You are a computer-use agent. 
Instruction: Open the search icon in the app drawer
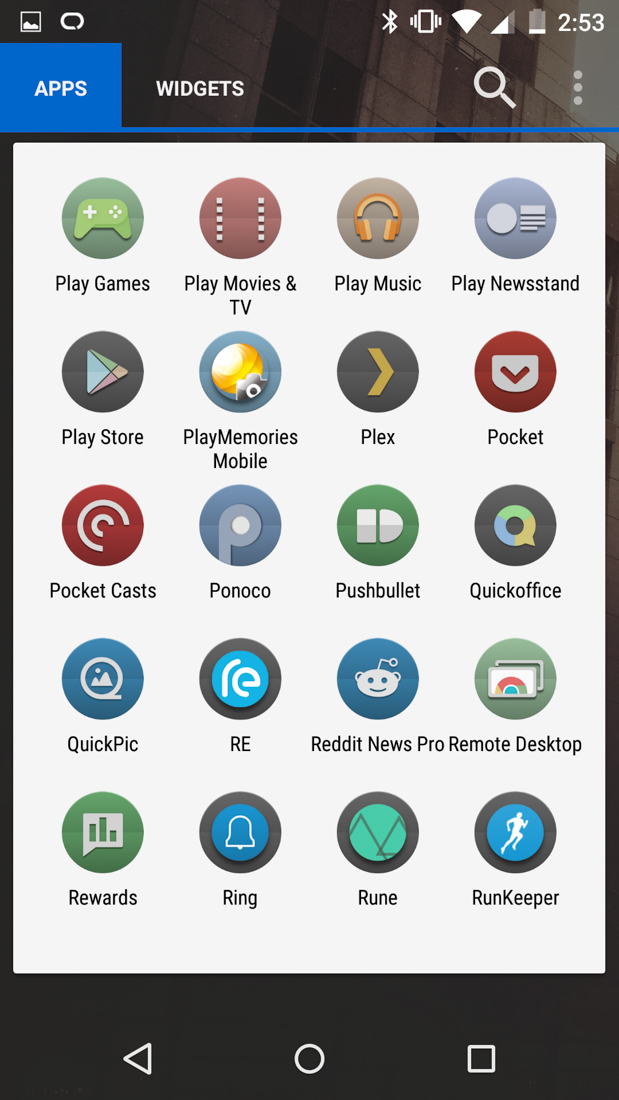click(x=494, y=88)
